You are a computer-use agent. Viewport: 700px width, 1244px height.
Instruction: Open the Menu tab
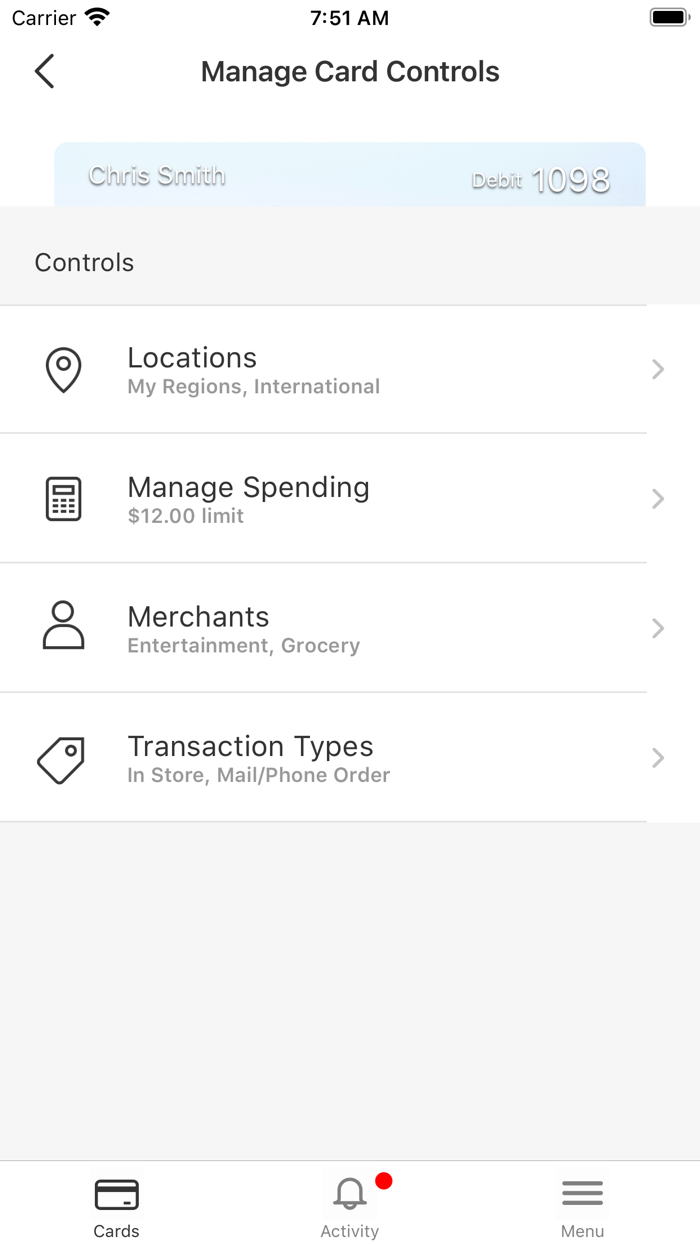click(x=582, y=1206)
